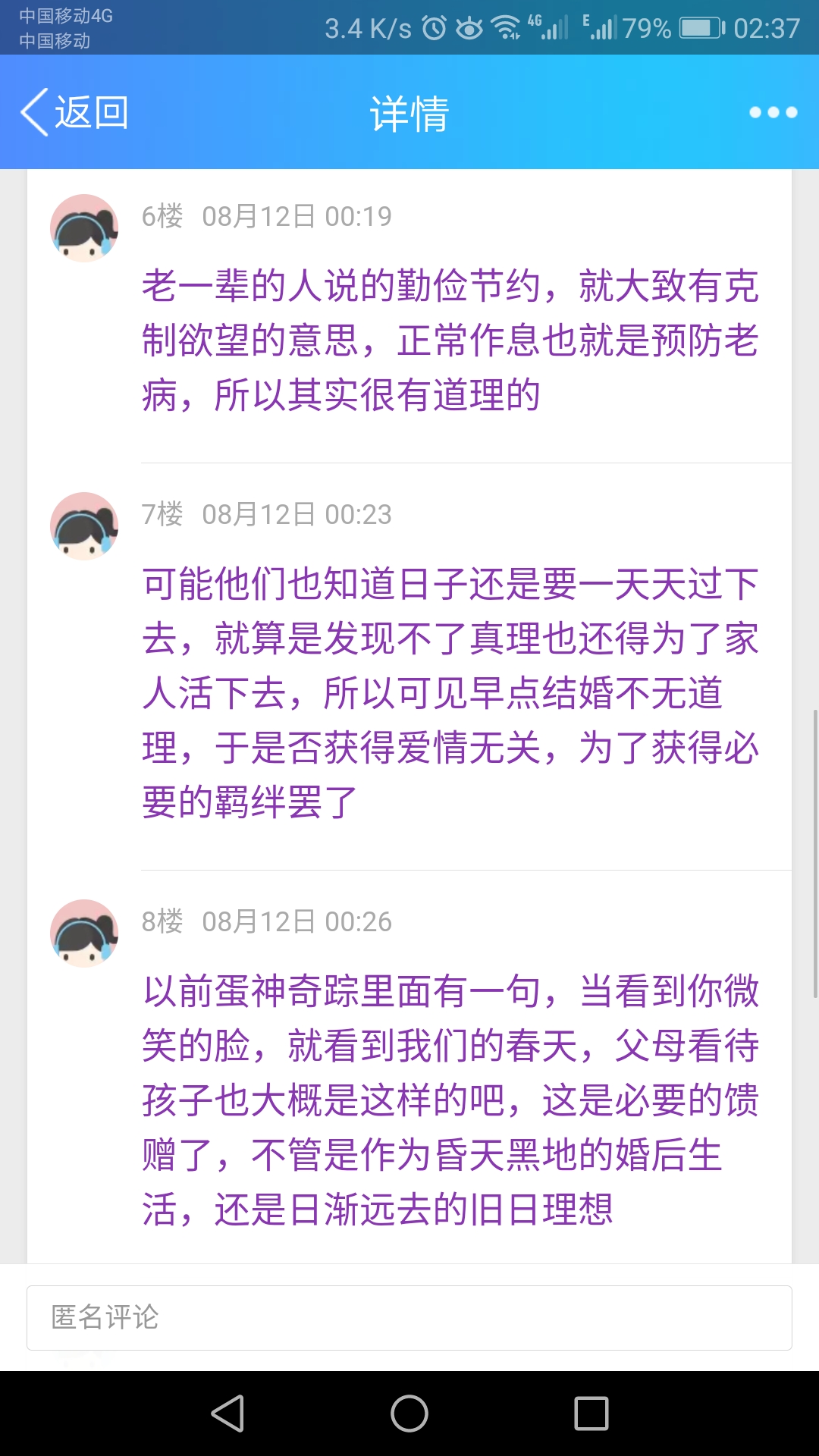Select the 8楼 comment about 蛋神奇踪
This screenshot has width=819, height=1456.
pyautogui.click(x=450, y=1100)
